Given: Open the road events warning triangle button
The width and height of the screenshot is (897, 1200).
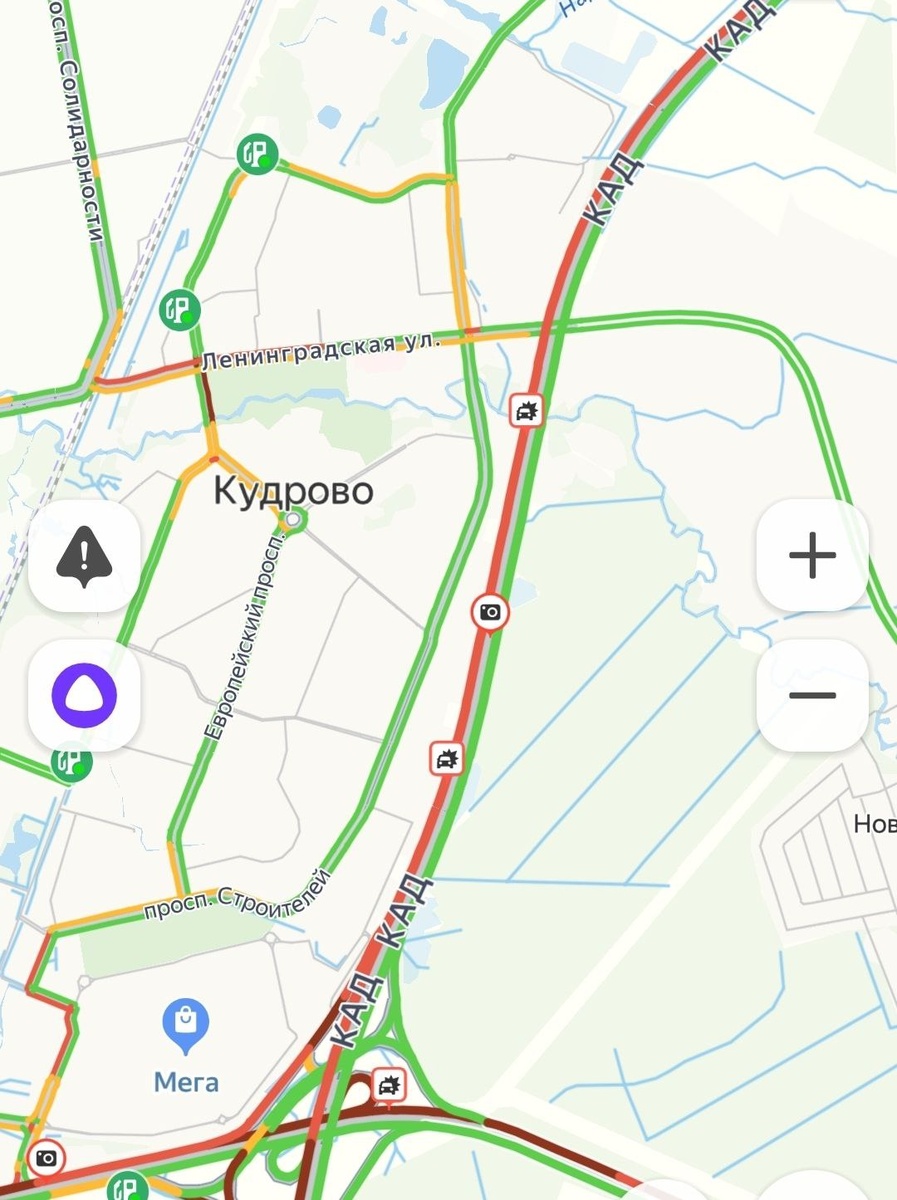Looking at the screenshot, I should [x=85, y=555].
